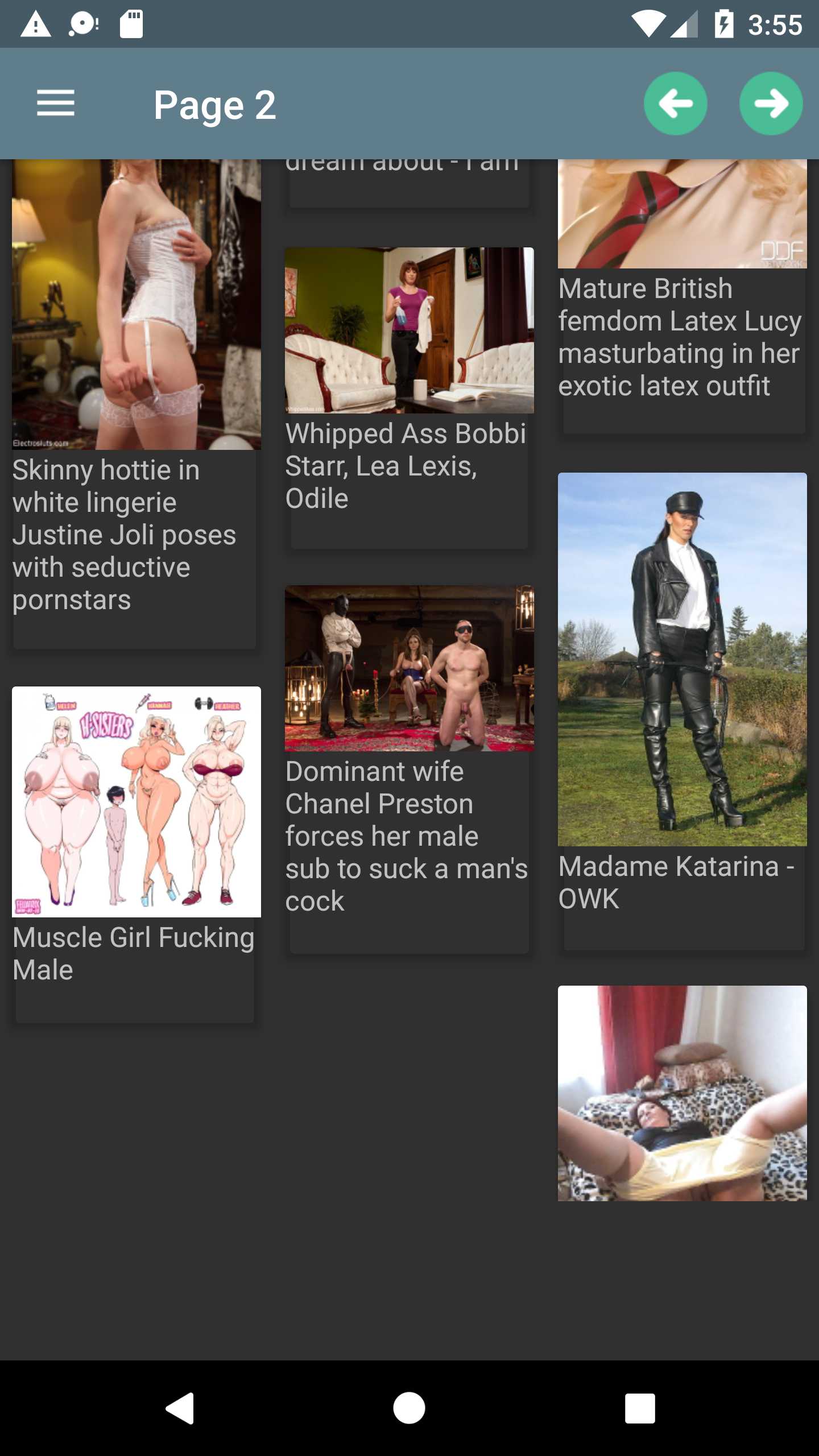Open the hamburger menu
Image resolution: width=819 pixels, height=1456 pixels.
(x=56, y=104)
